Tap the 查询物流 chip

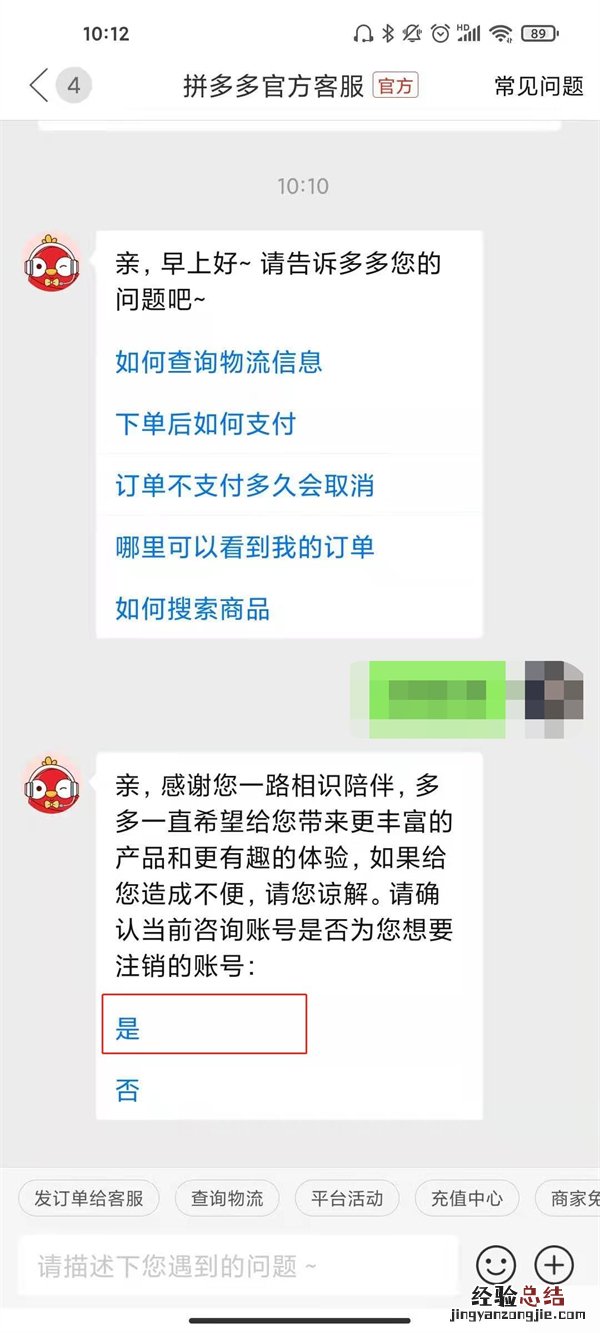(x=227, y=1198)
